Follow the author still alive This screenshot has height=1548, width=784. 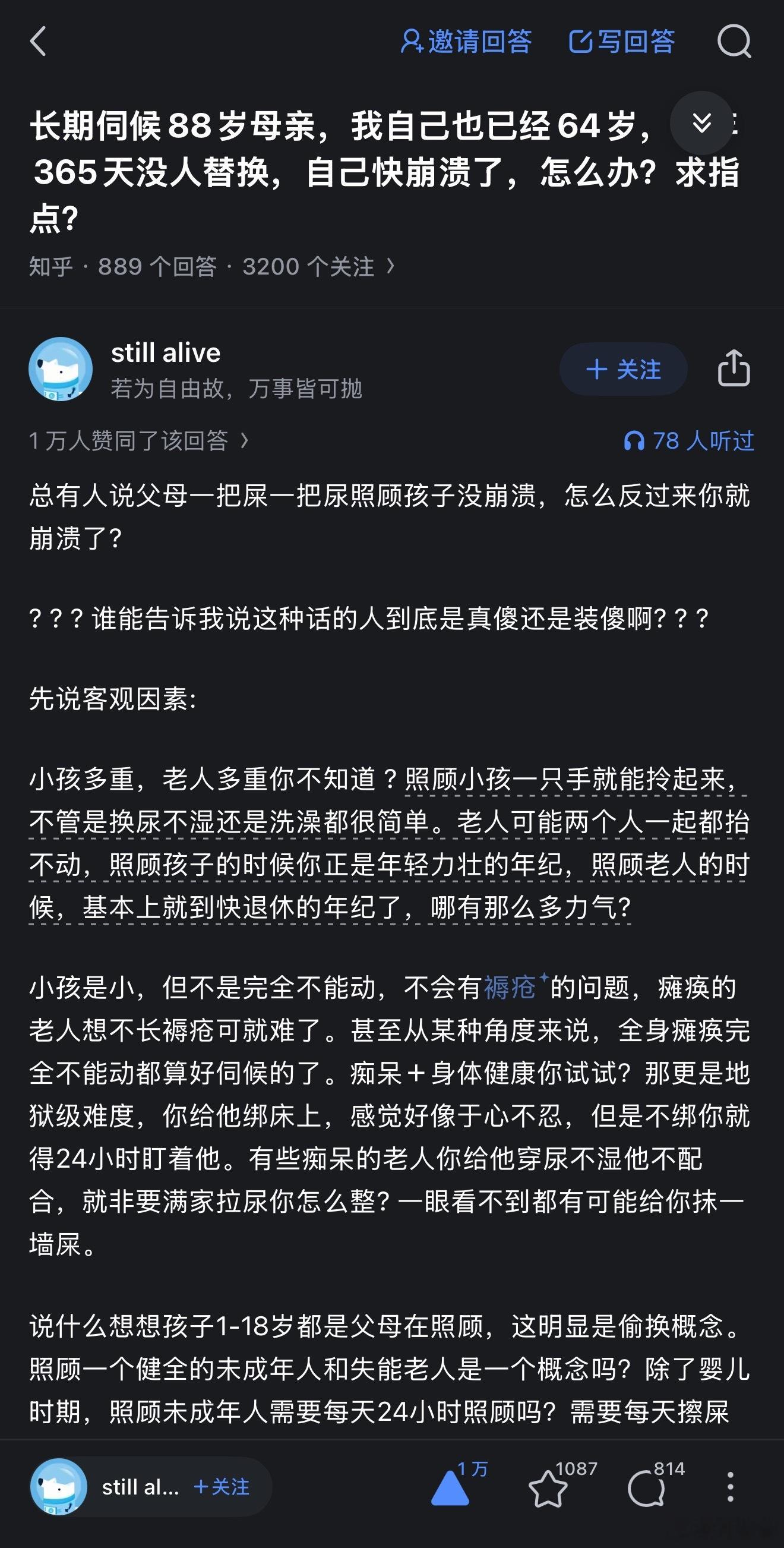(x=623, y=370)
